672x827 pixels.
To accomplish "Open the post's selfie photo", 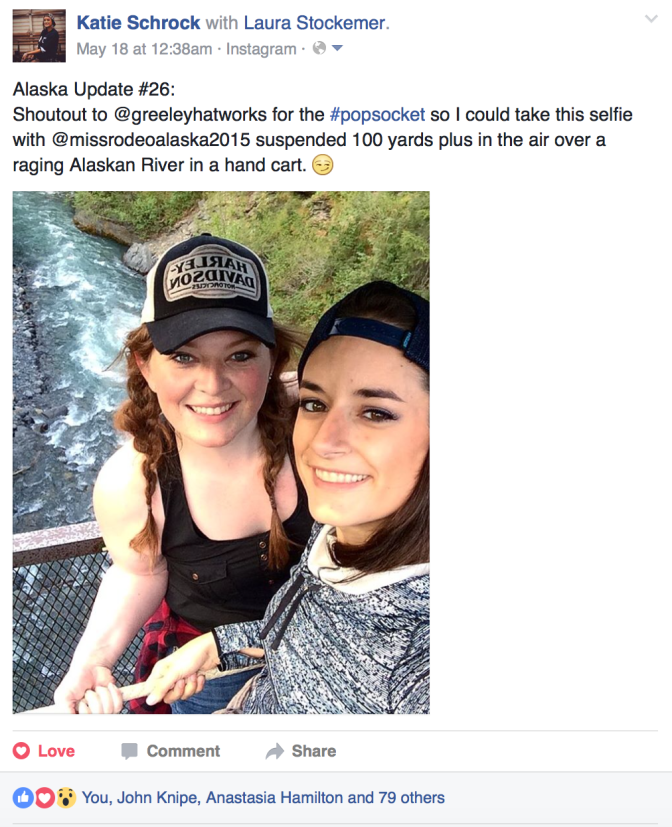I will tap(221, 452).
